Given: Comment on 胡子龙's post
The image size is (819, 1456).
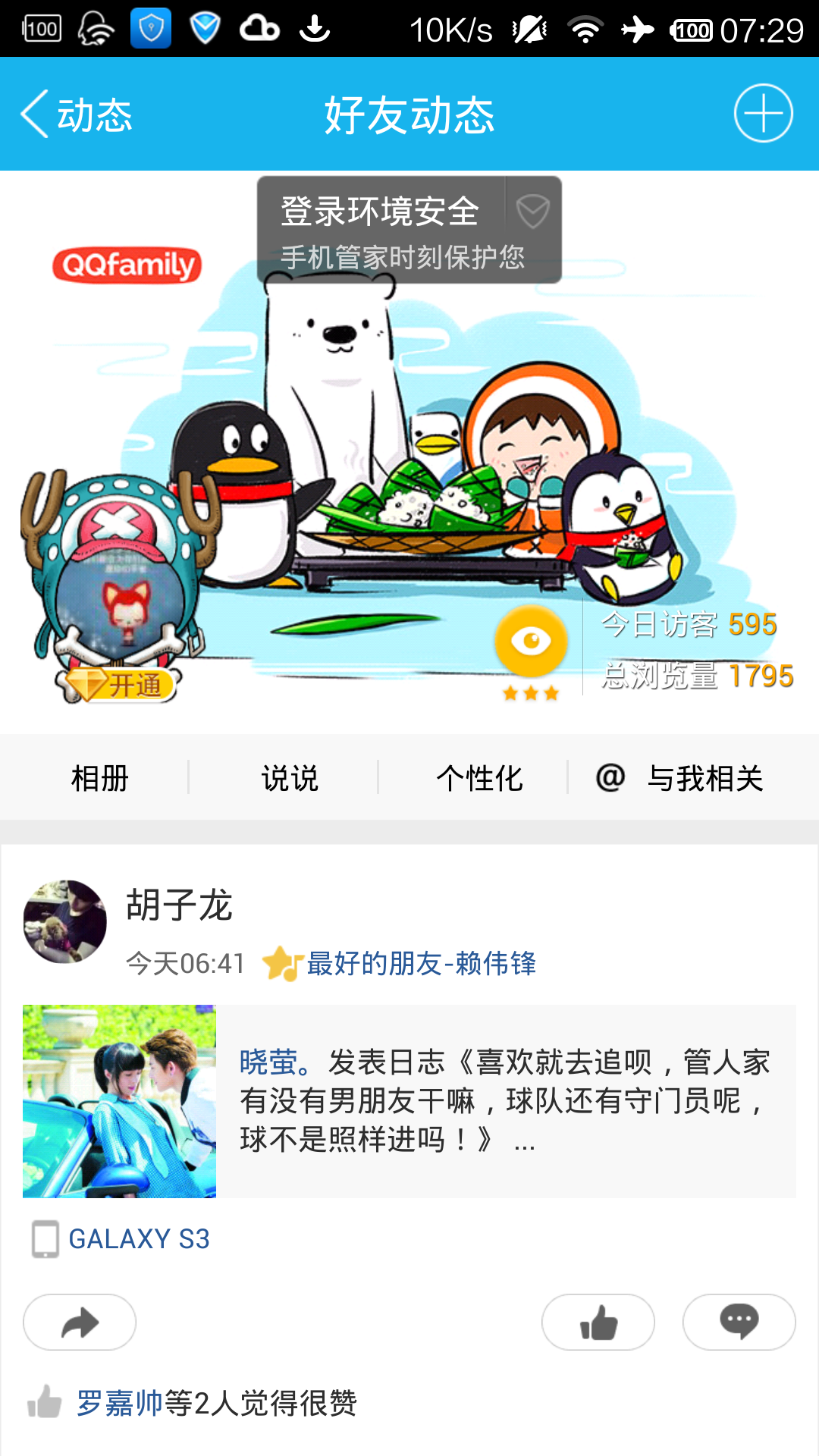Looking at the screenshot, I should pos(739,1323).
